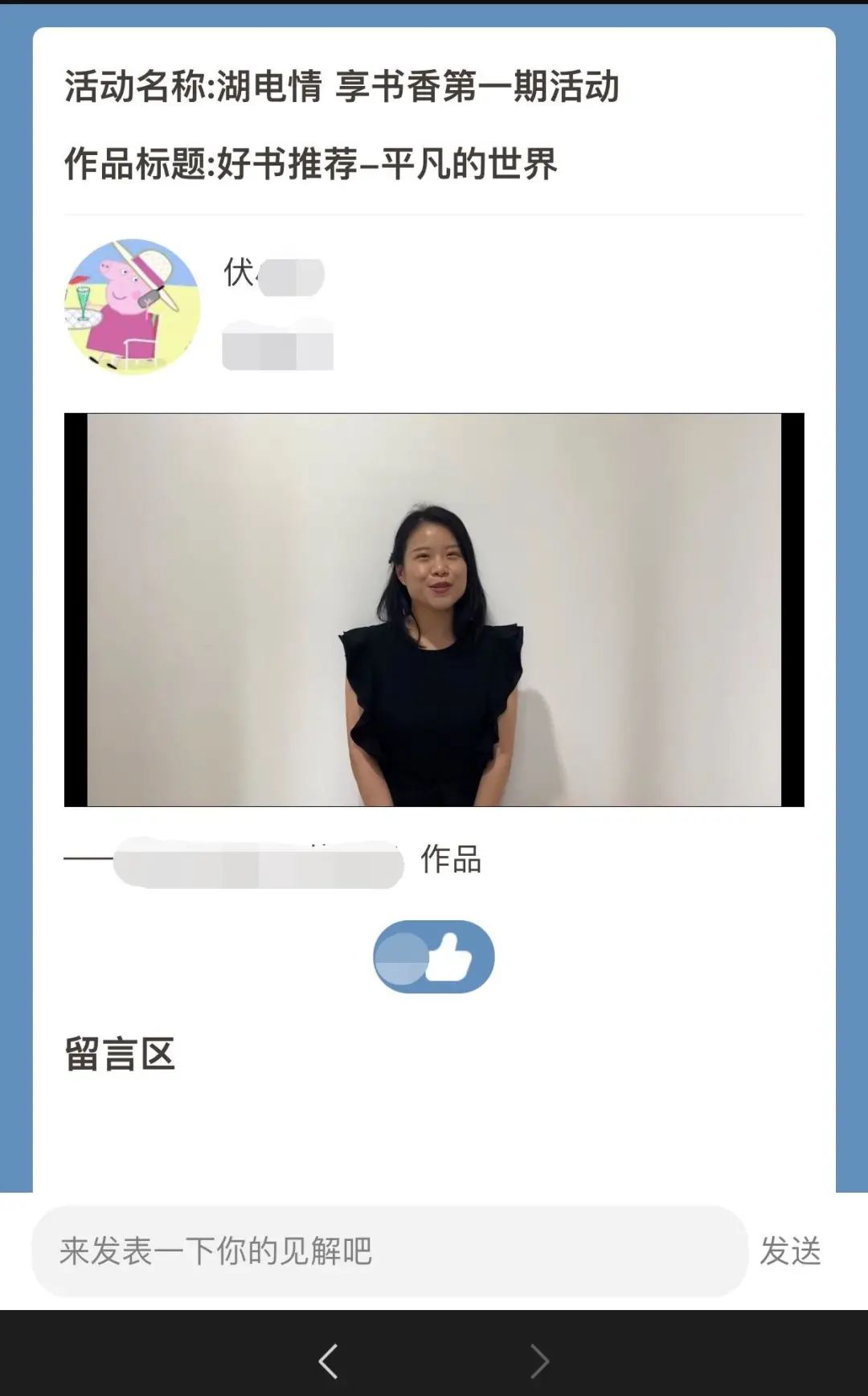The height and width of the screenshot is (1396, 868).
Task: Open the author's Peppa Pig avatar
Action: coord(132,306)
